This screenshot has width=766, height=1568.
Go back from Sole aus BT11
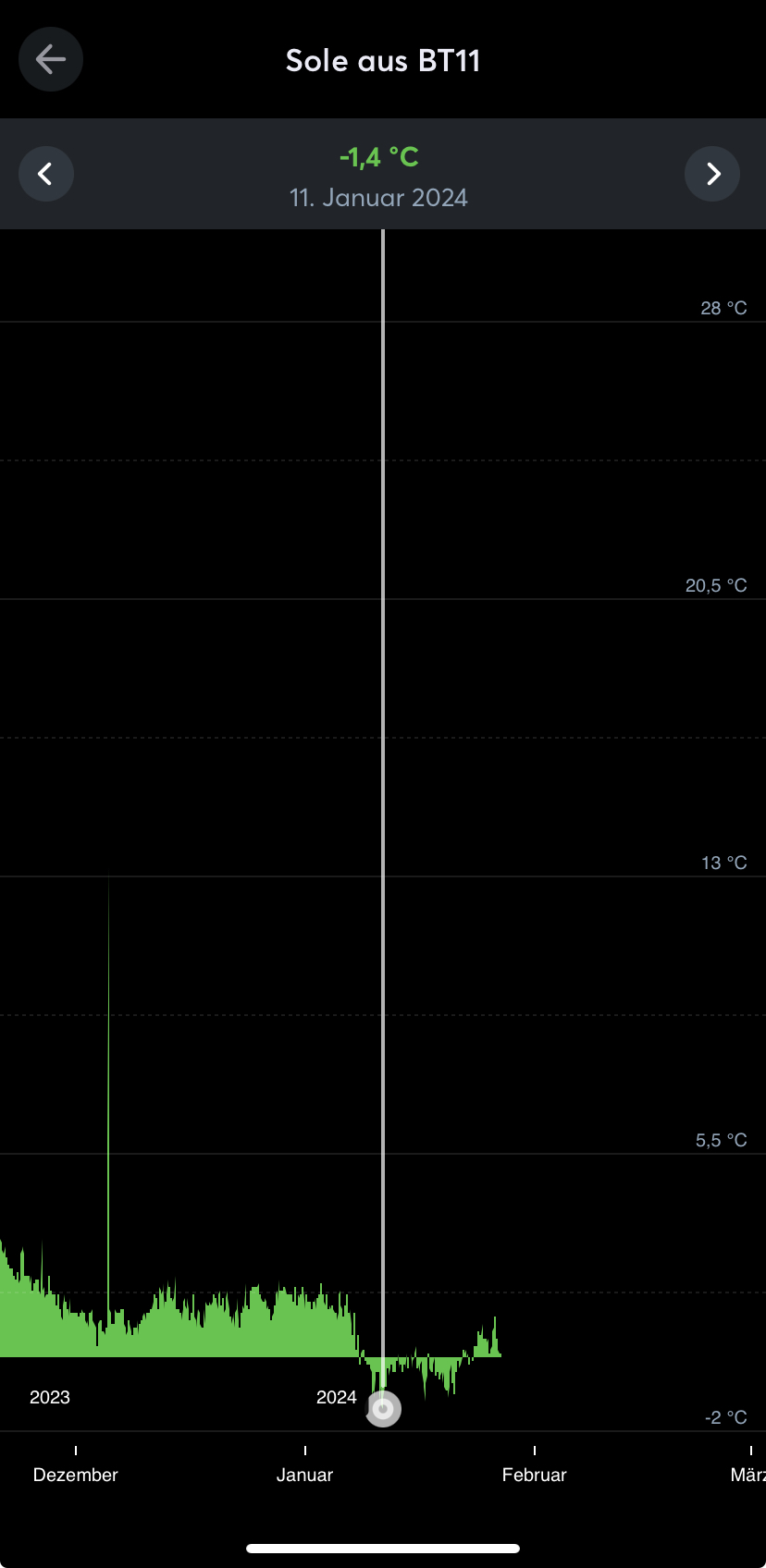[x=51, y=60]
